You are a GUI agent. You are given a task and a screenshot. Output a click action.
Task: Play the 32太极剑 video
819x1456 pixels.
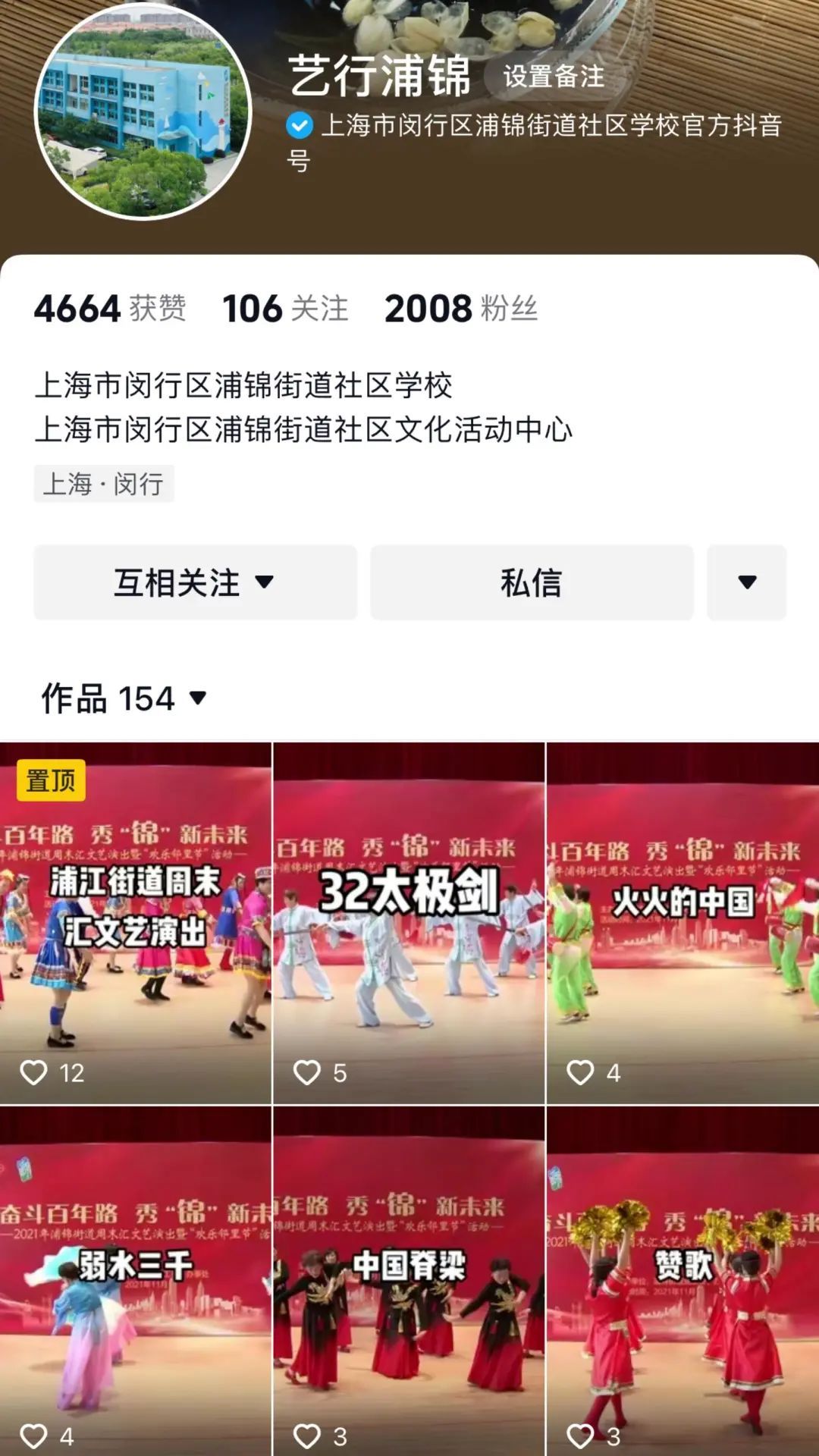409,922
